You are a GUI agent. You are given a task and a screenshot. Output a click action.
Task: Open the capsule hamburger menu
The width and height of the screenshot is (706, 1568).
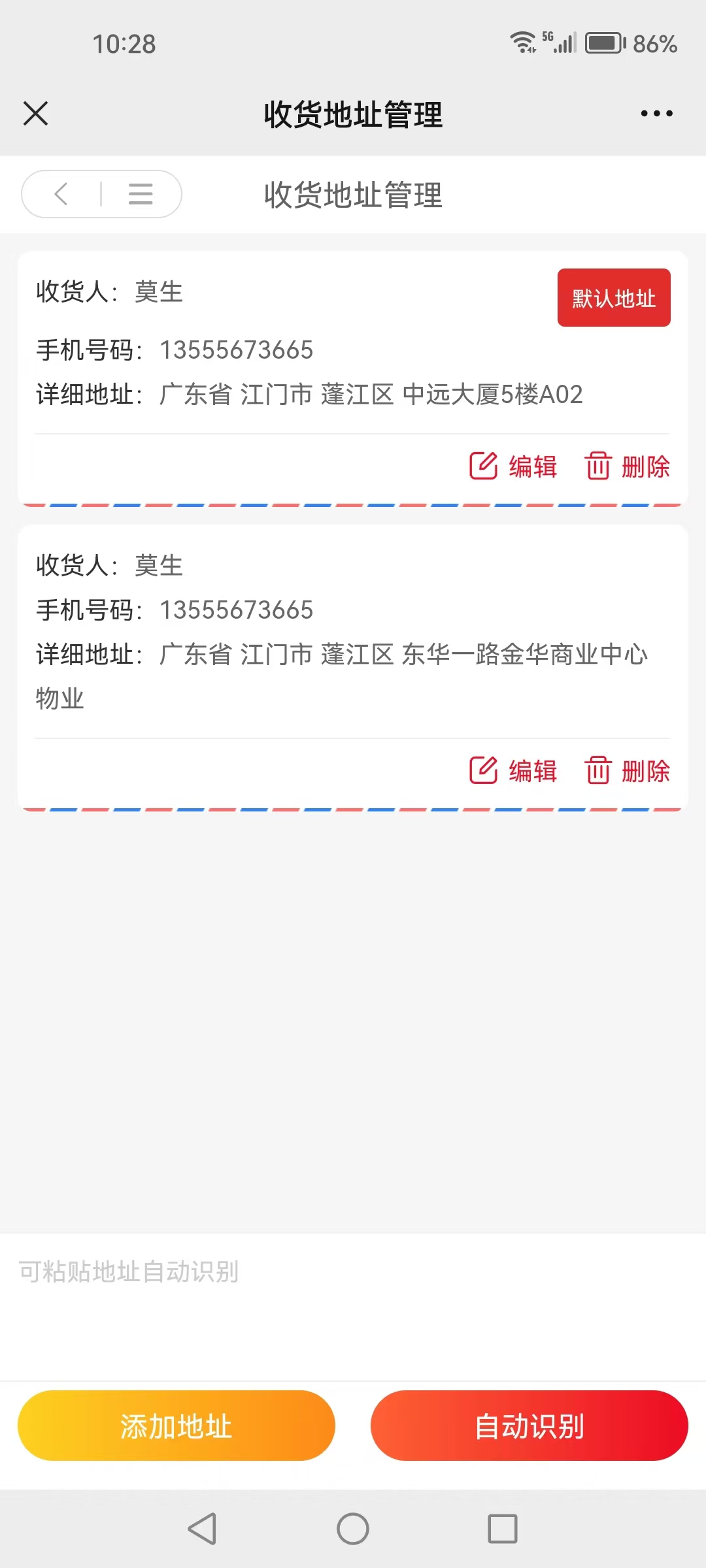[x=141, y=194]
